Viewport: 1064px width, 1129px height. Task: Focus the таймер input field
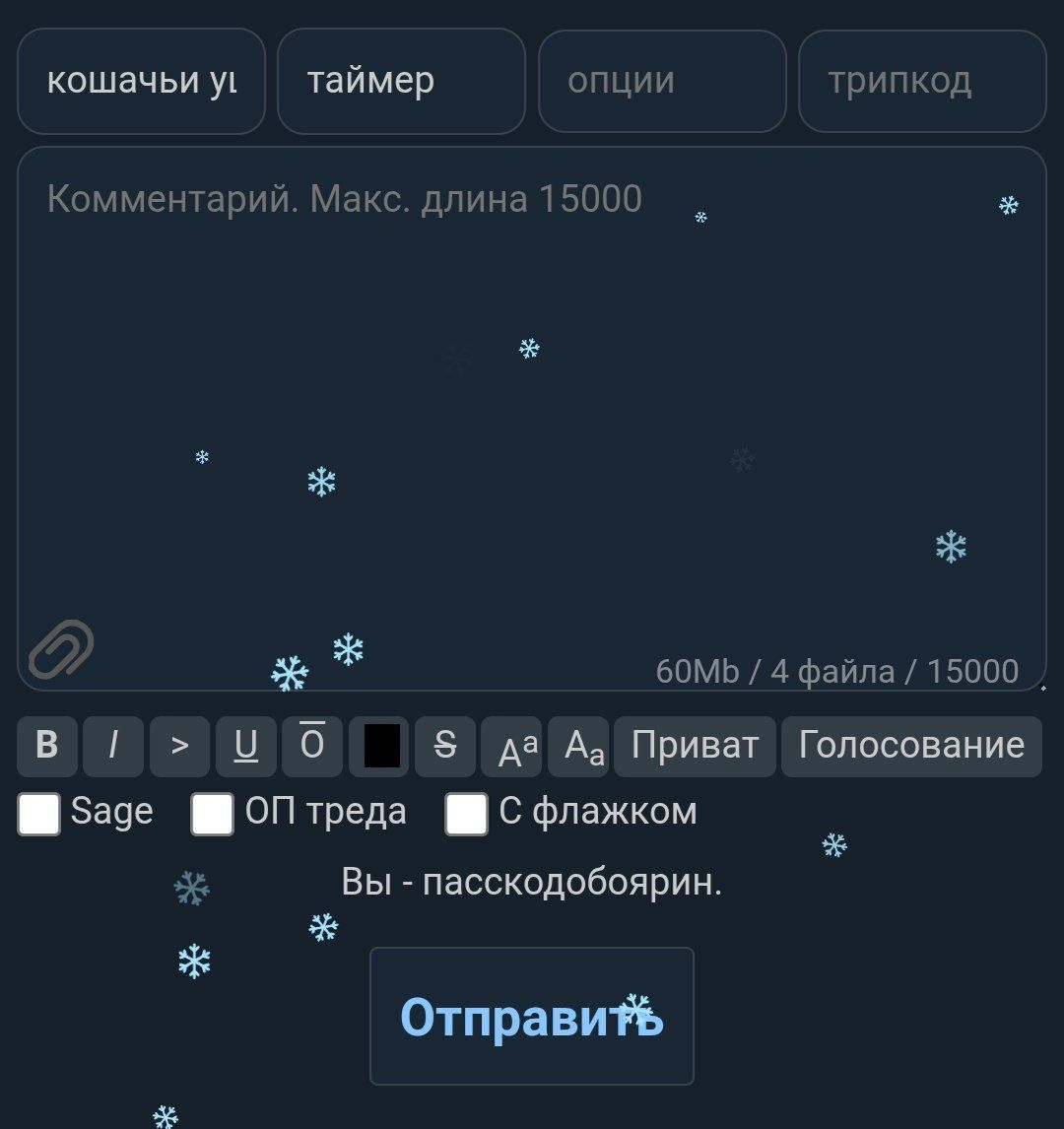(401, 81)
